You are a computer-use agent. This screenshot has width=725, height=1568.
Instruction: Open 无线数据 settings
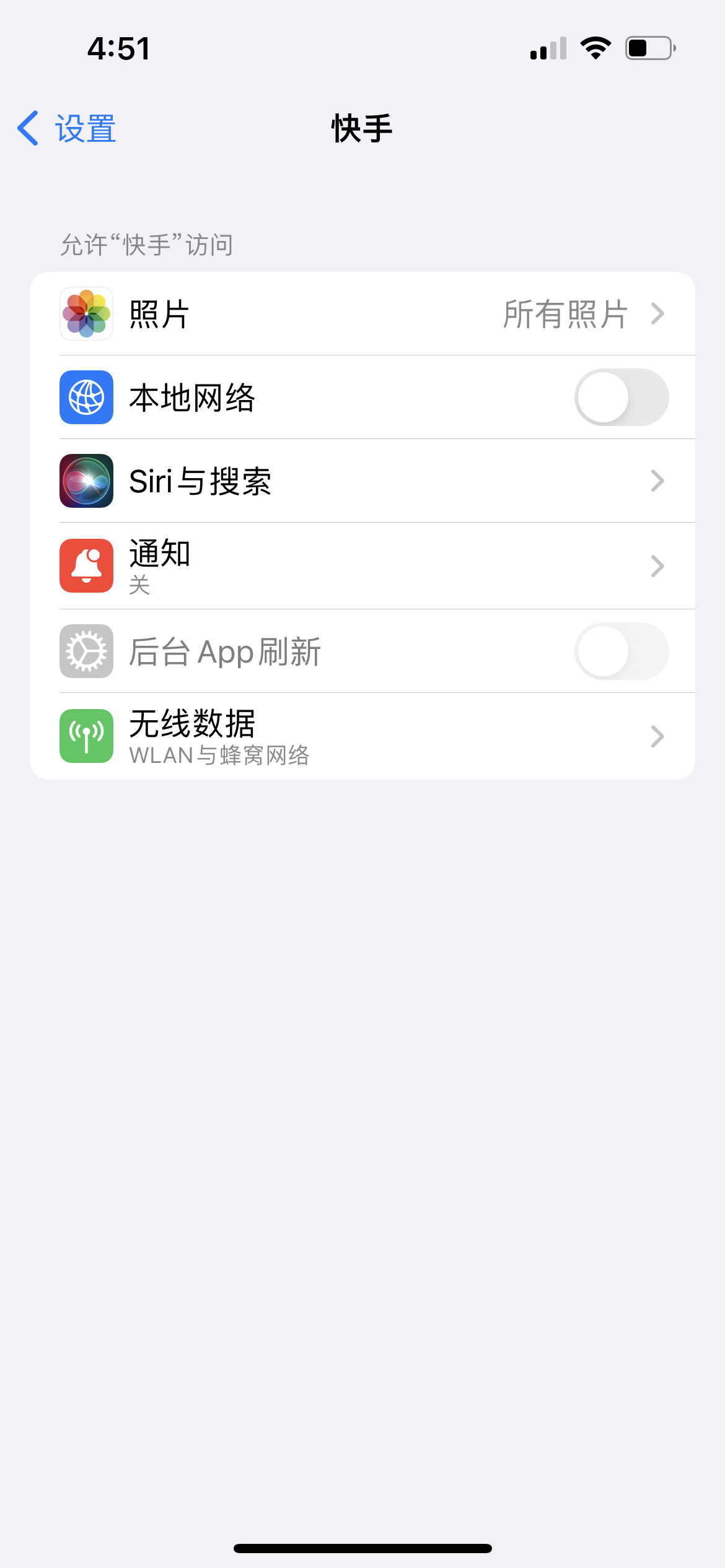(362, 736)
